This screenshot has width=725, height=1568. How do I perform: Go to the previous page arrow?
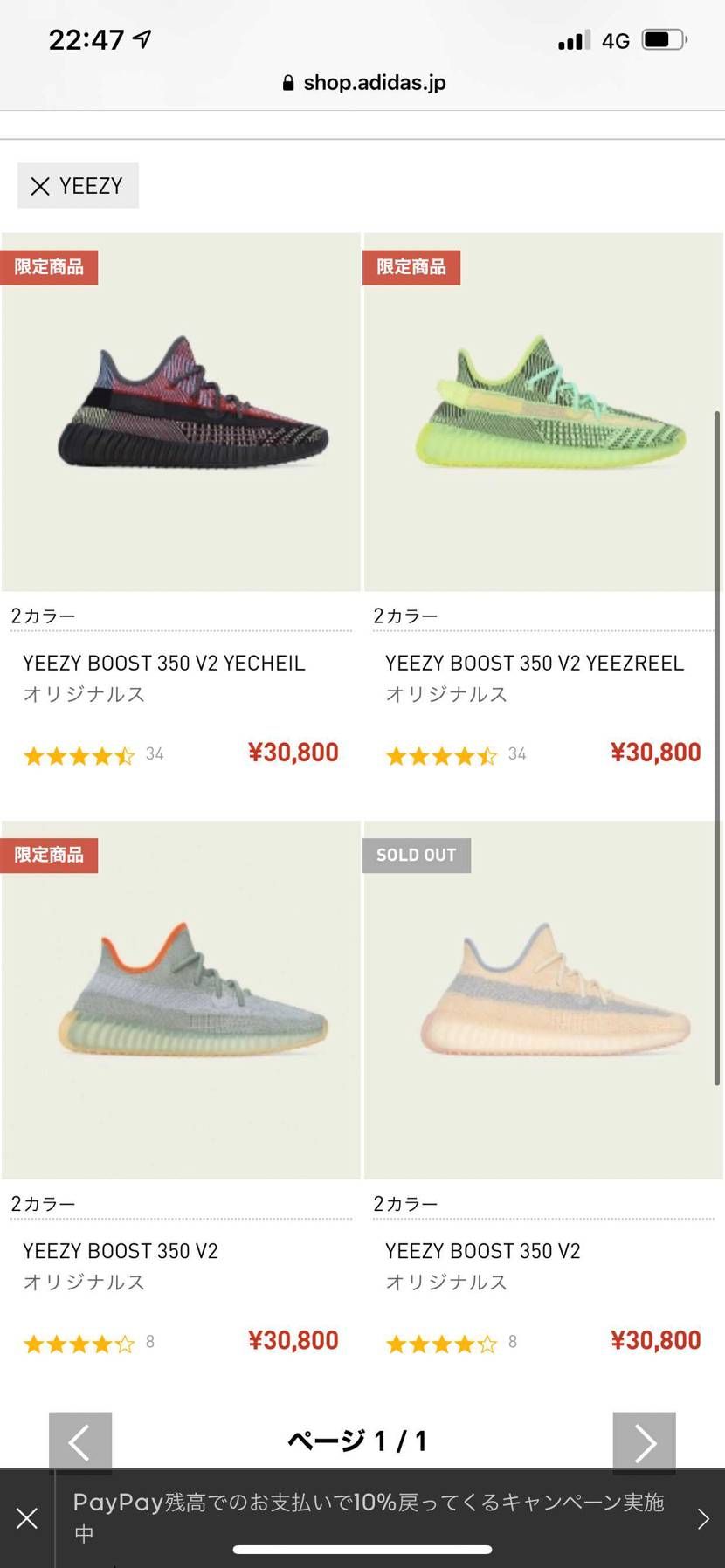(x=80, y=1441)
